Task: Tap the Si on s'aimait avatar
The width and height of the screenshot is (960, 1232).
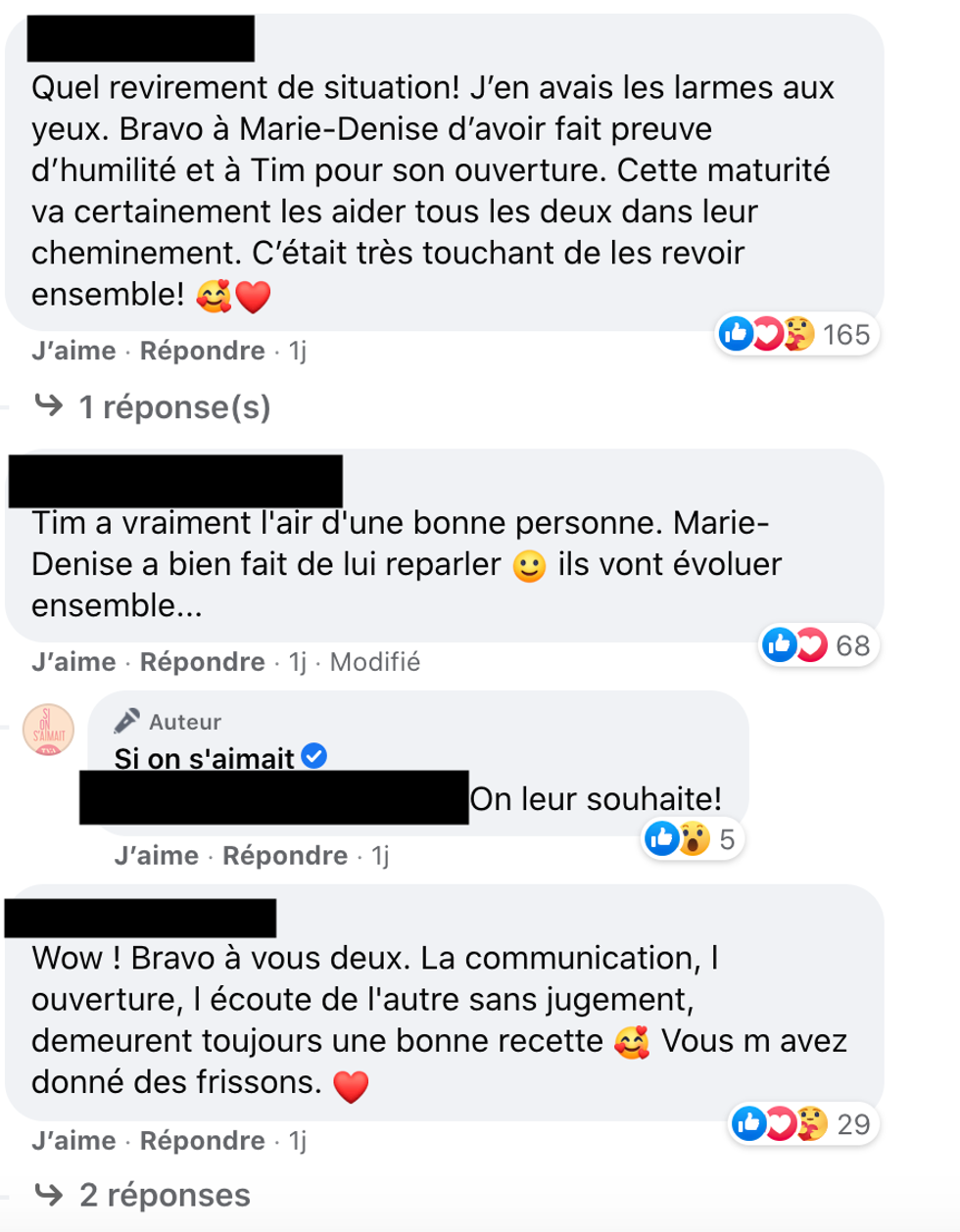Action: click(x=49, y=731)
